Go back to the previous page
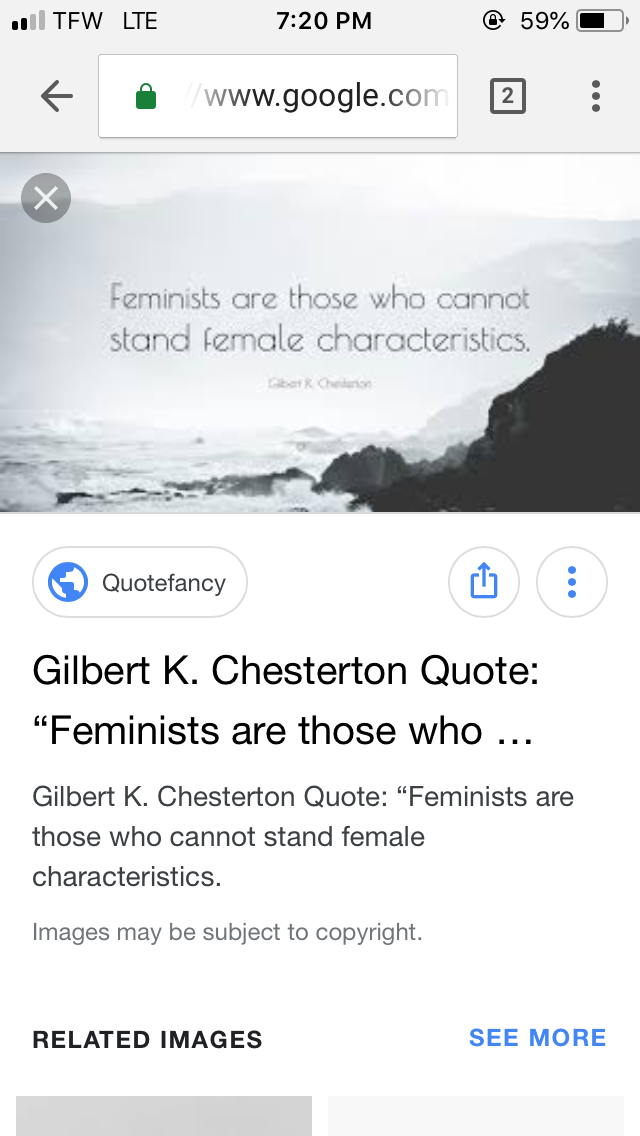 [57, 96]
